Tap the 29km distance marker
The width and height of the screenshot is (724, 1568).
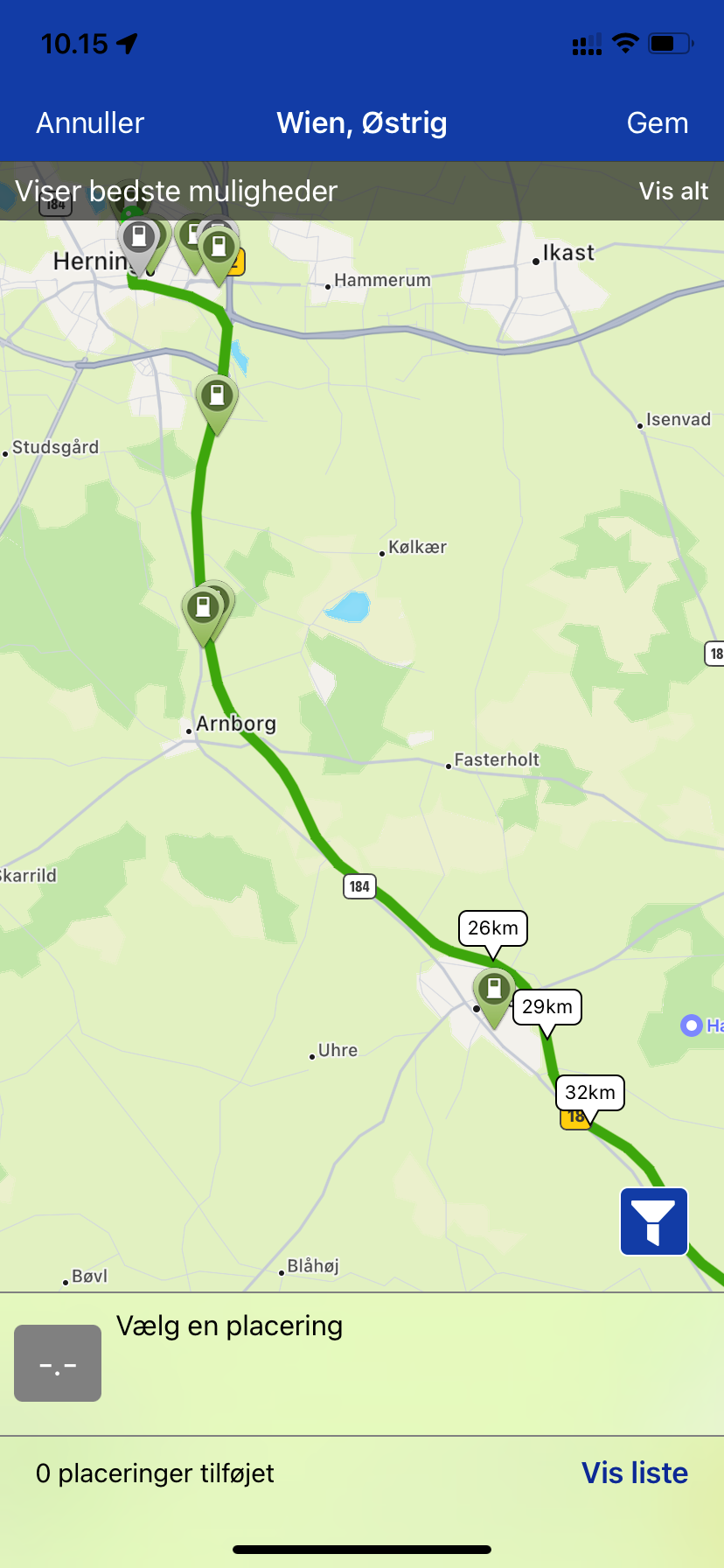pos(547,1009)
